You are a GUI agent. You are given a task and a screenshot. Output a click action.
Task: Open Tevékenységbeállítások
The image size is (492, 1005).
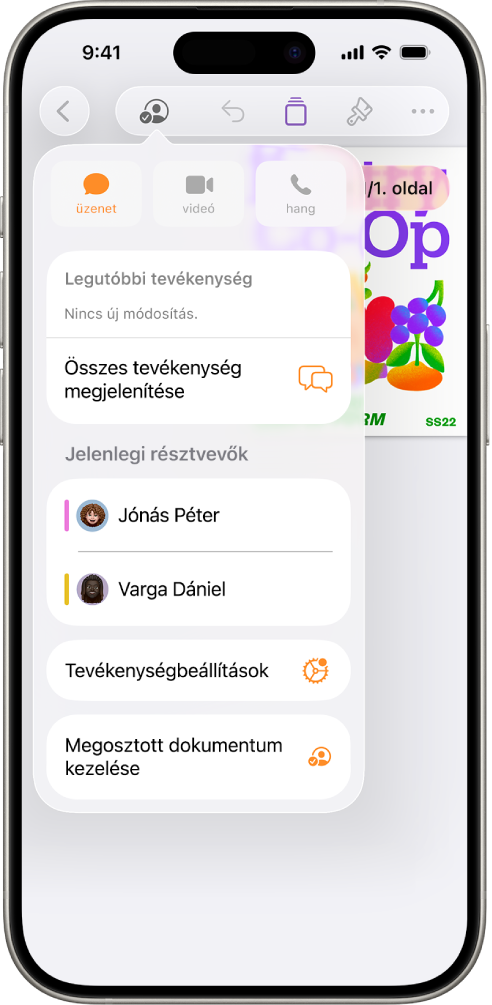[x=199, y=670]
